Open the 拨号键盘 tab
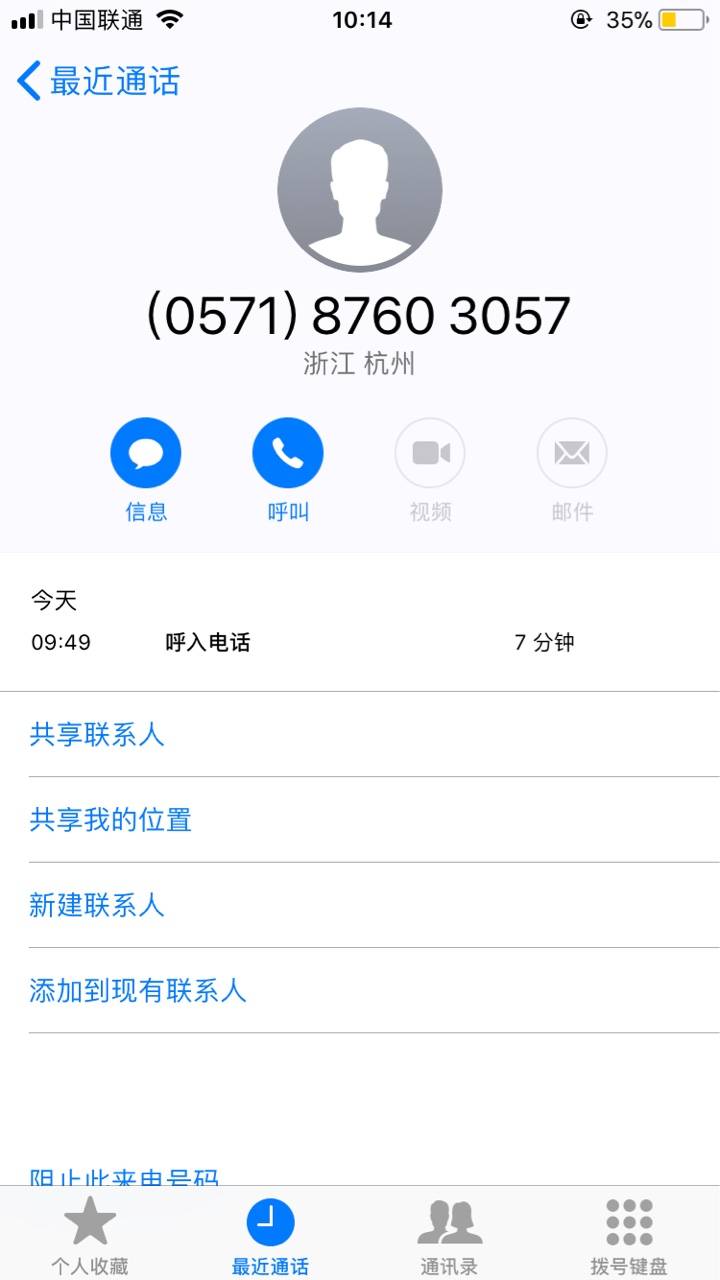The width and height of the screenshot is (720, 1280). (629, 1236)
